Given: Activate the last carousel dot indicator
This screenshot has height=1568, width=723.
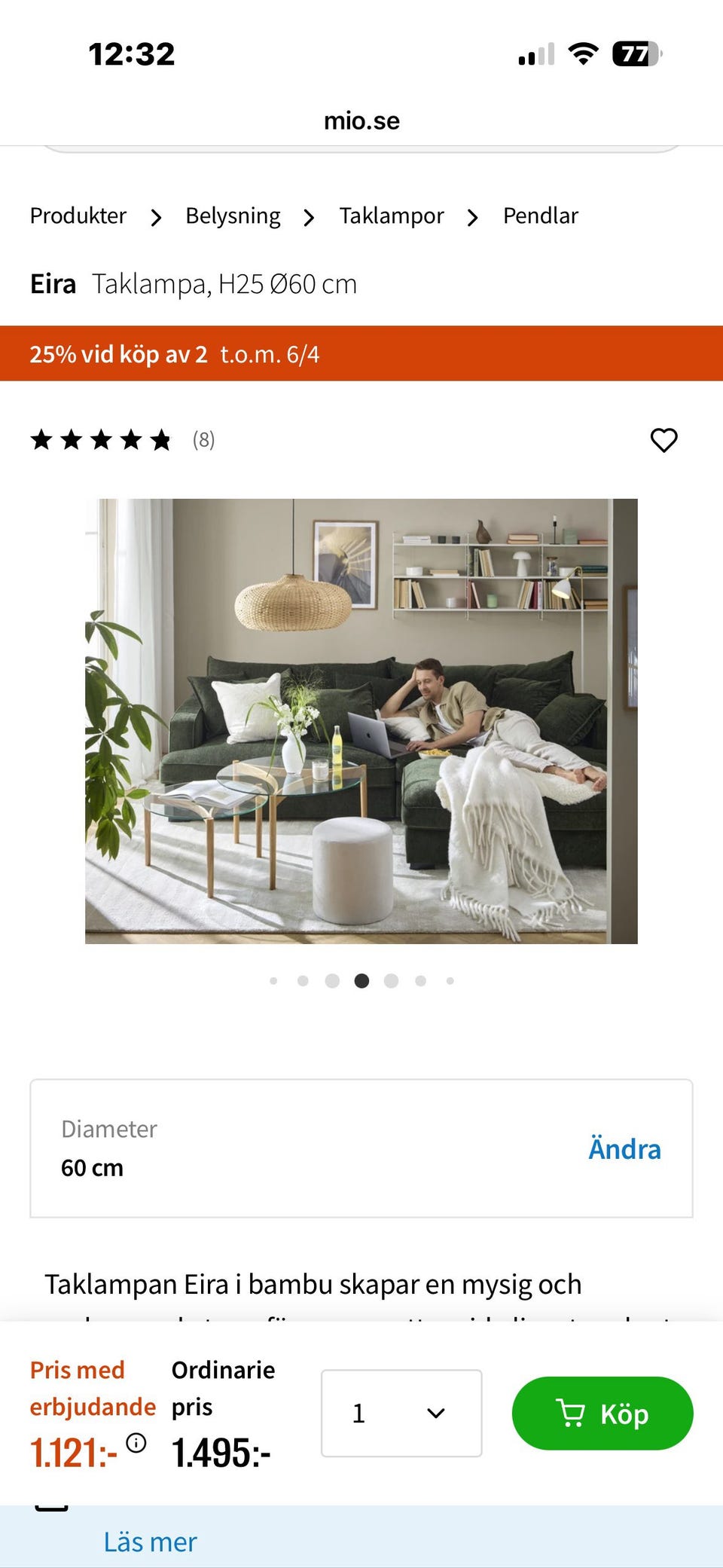Looking at the screenshot, I should pos(450,980).
